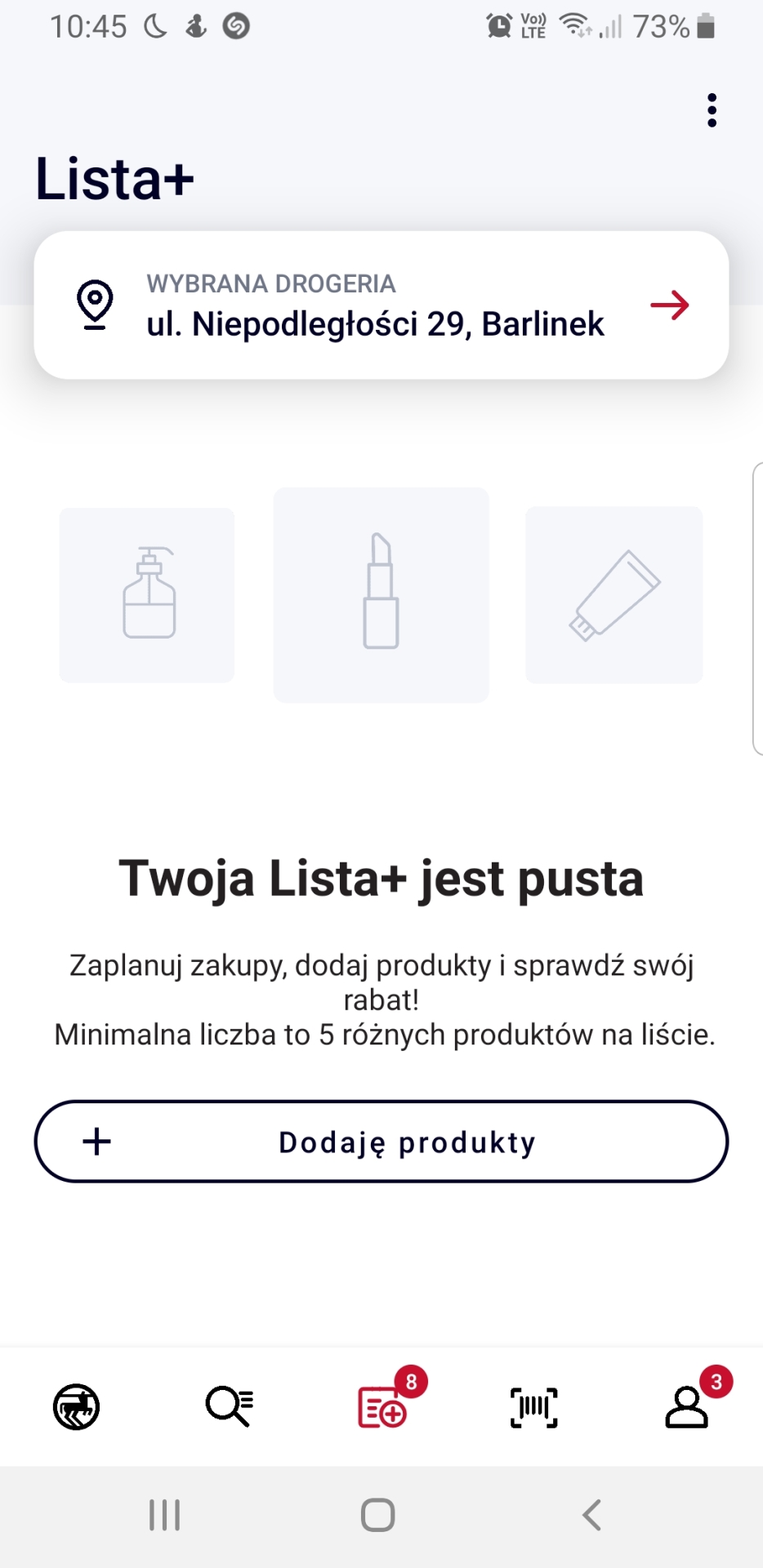763x1568 pixels.
Task: Tap the Dodaję produkty button
Action: coord(381,1142)
